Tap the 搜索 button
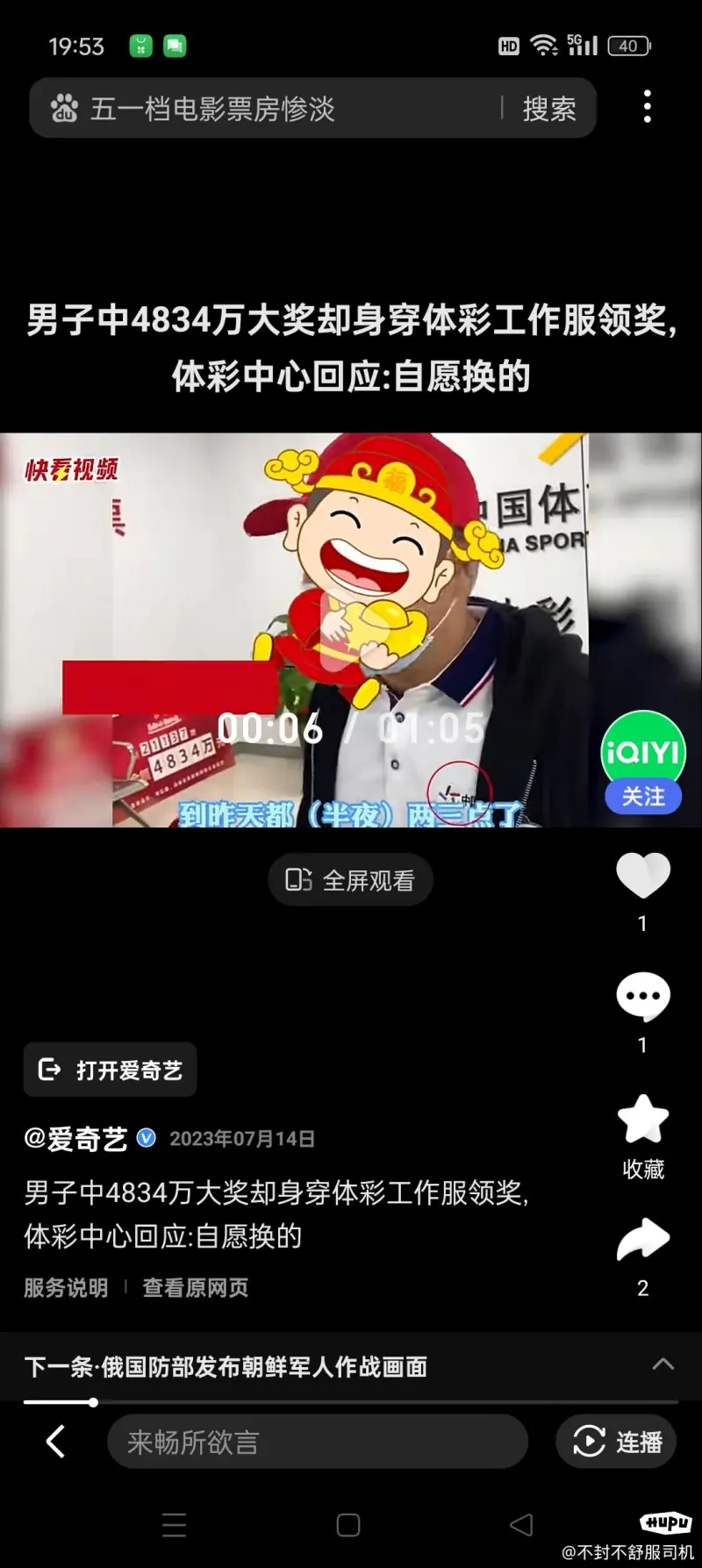702x1568 pixels. 549,109
